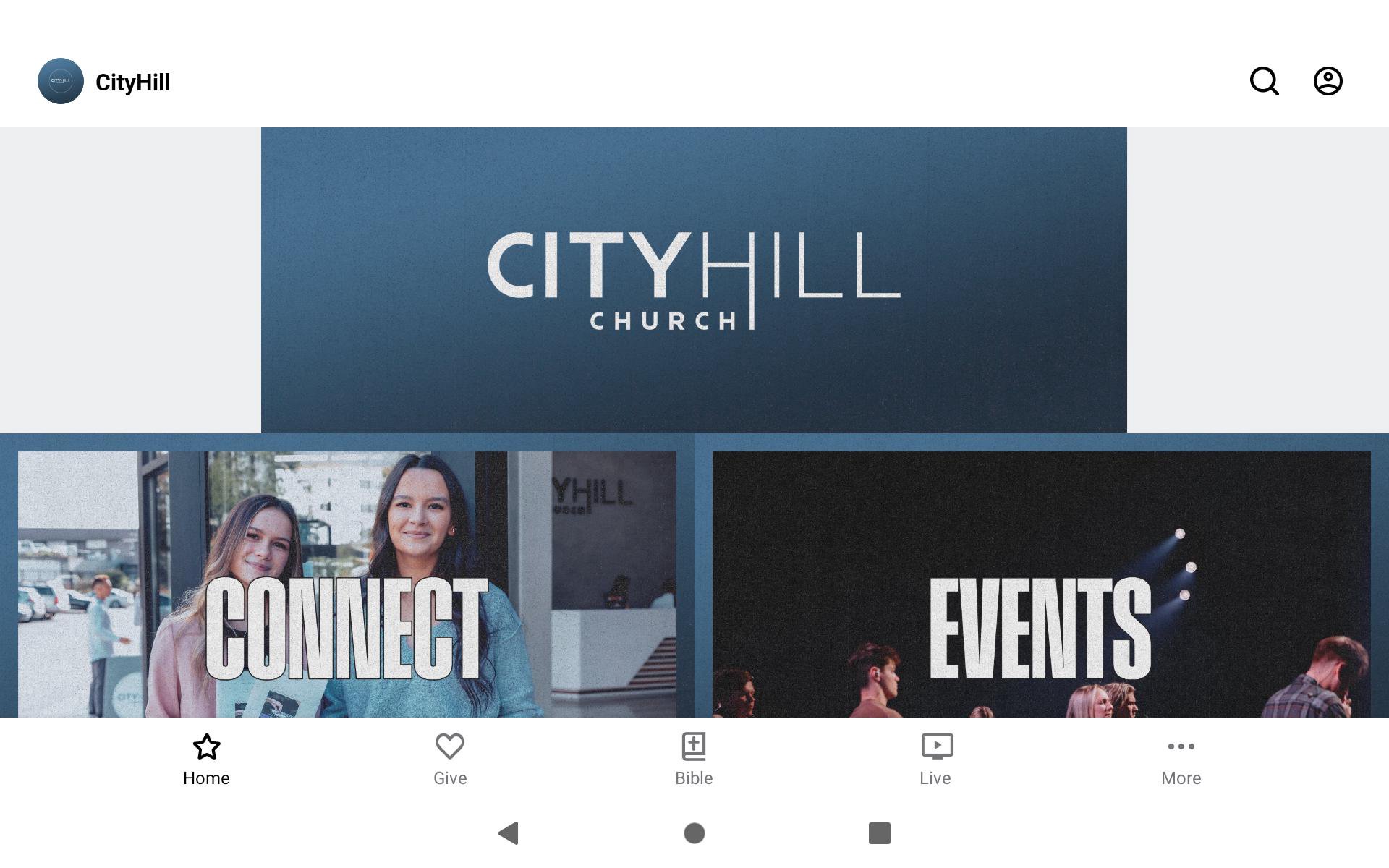
Task: Tap the system recent apps button
Action: point(879,833)
